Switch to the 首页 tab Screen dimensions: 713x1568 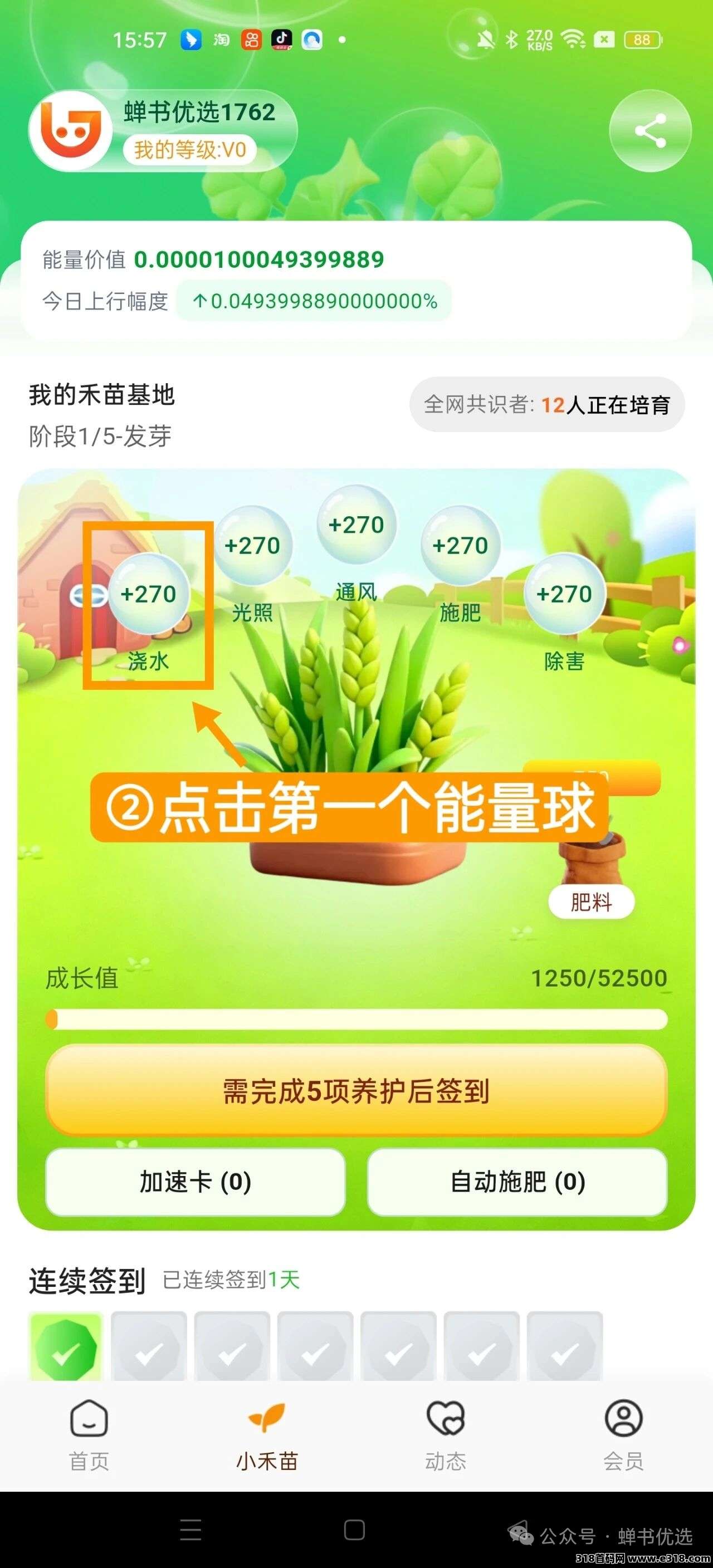click(89, 1433)
